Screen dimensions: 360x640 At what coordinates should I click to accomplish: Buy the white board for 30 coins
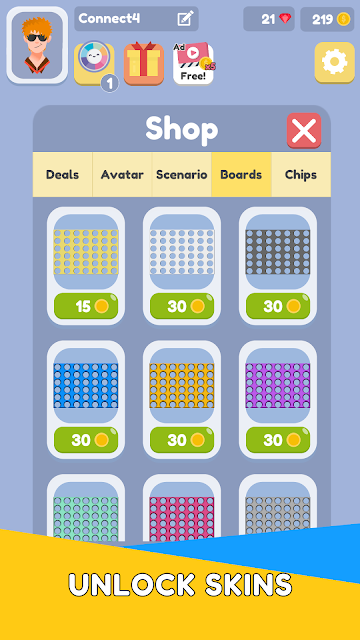click(182, 306)
